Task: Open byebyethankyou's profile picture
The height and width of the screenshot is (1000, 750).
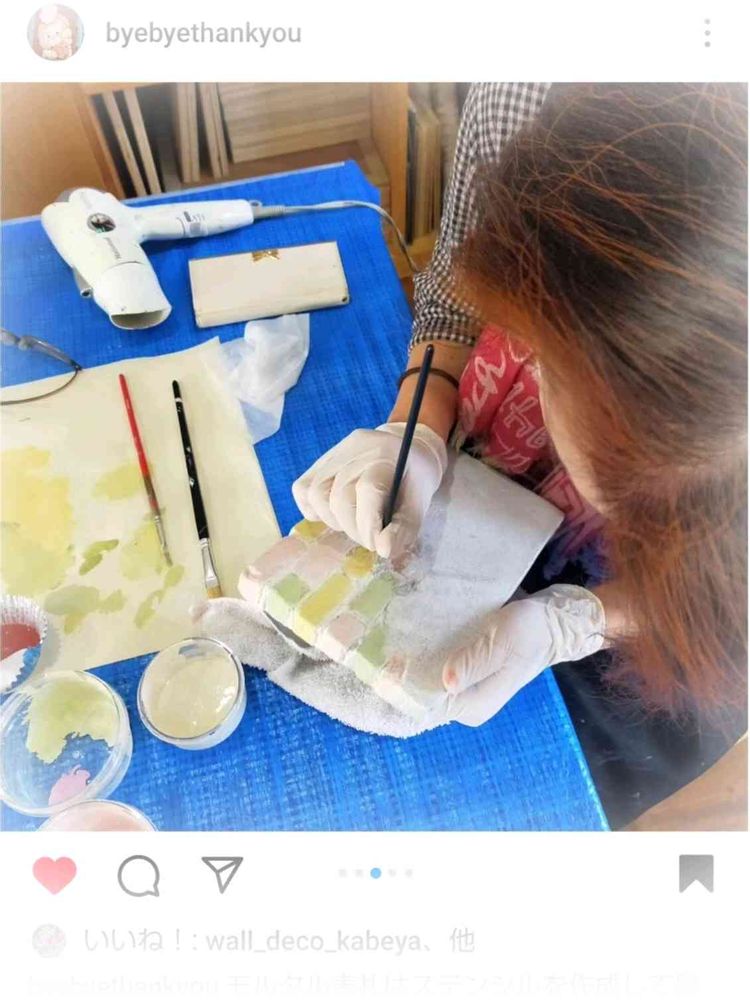Action: tap(55, 33)
